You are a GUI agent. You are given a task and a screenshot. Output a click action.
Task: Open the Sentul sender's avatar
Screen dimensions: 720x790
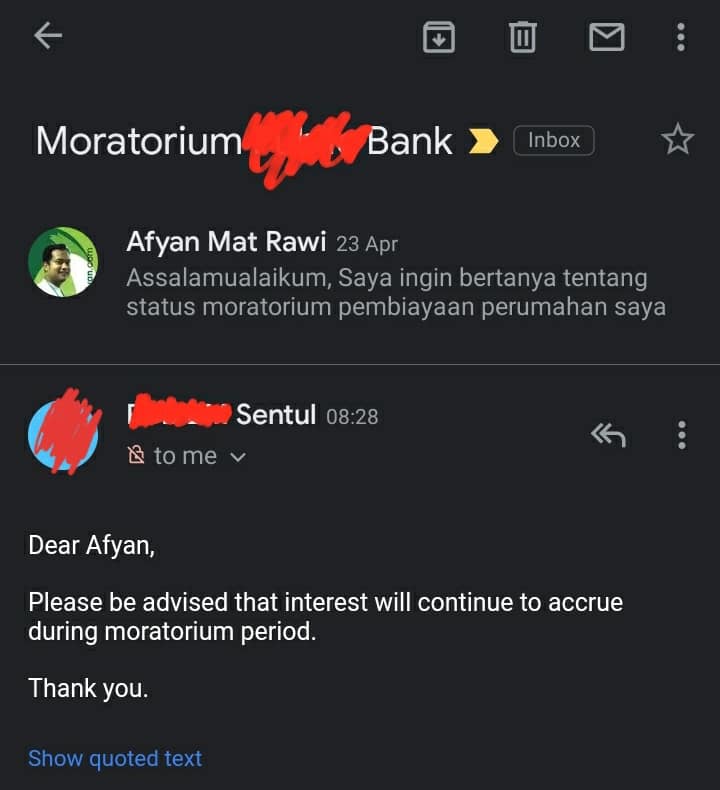pyautogui.click(x=63, y=436)
